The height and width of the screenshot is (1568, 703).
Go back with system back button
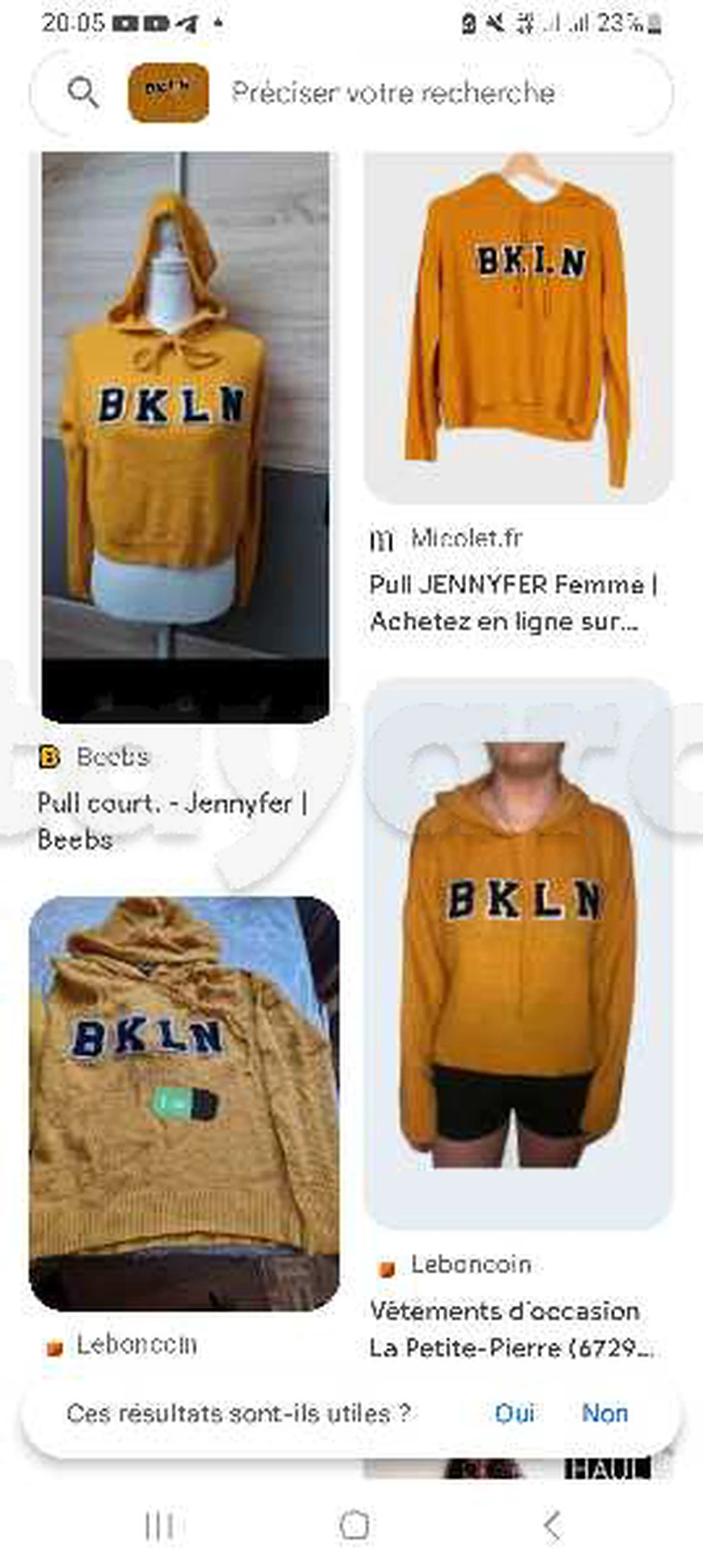pyautogui.click(x=552, y=1526)
